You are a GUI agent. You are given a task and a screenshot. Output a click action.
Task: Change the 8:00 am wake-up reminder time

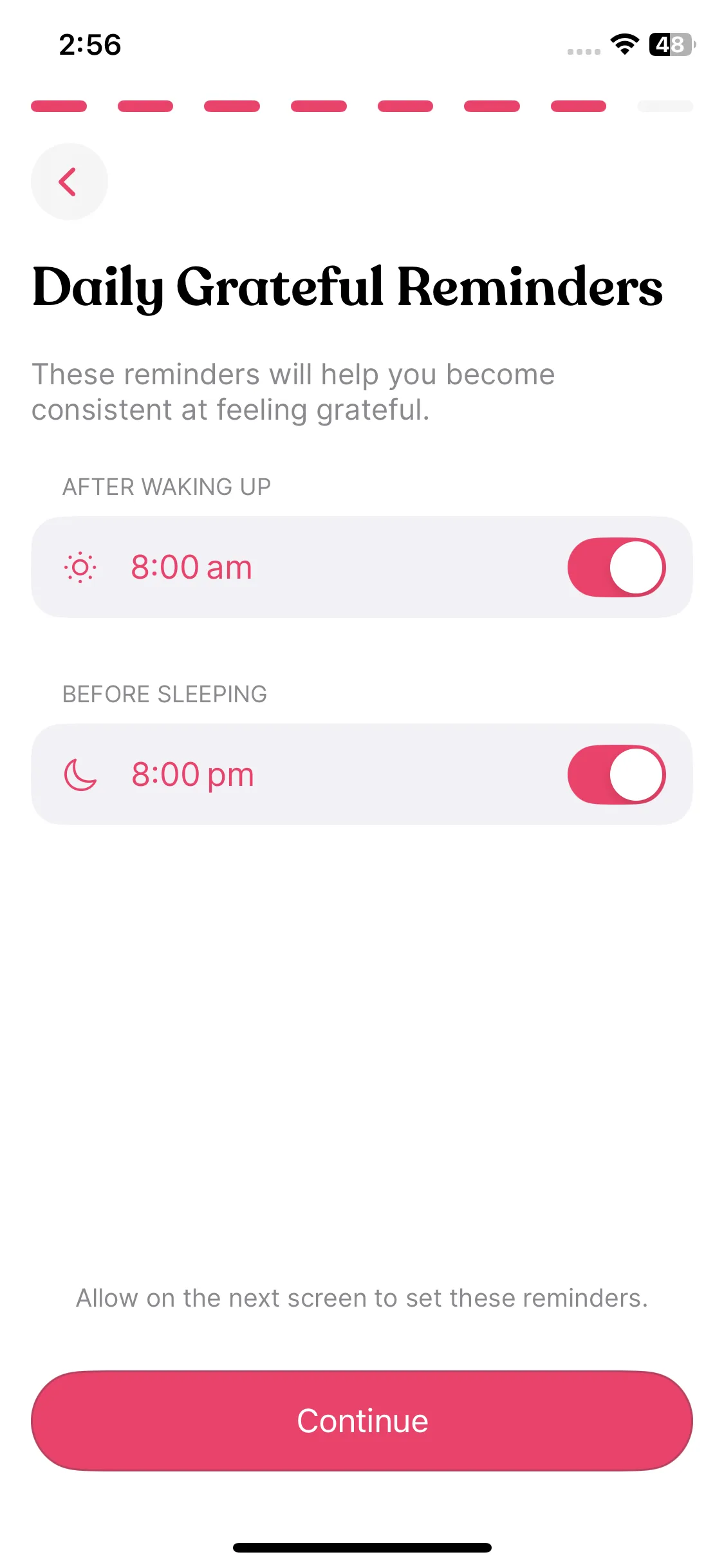click(191, 568)
